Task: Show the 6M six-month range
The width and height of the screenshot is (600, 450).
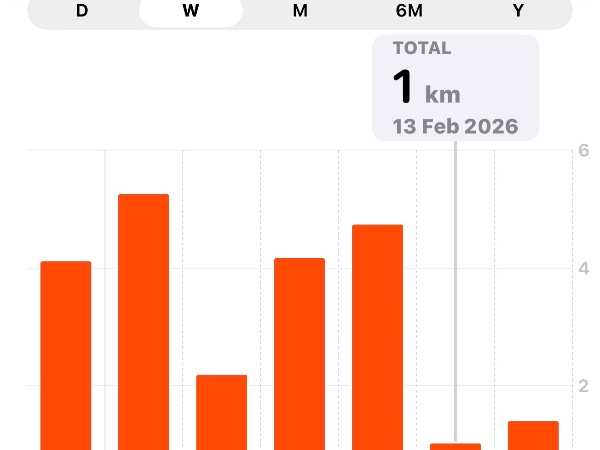Action: 409,11
